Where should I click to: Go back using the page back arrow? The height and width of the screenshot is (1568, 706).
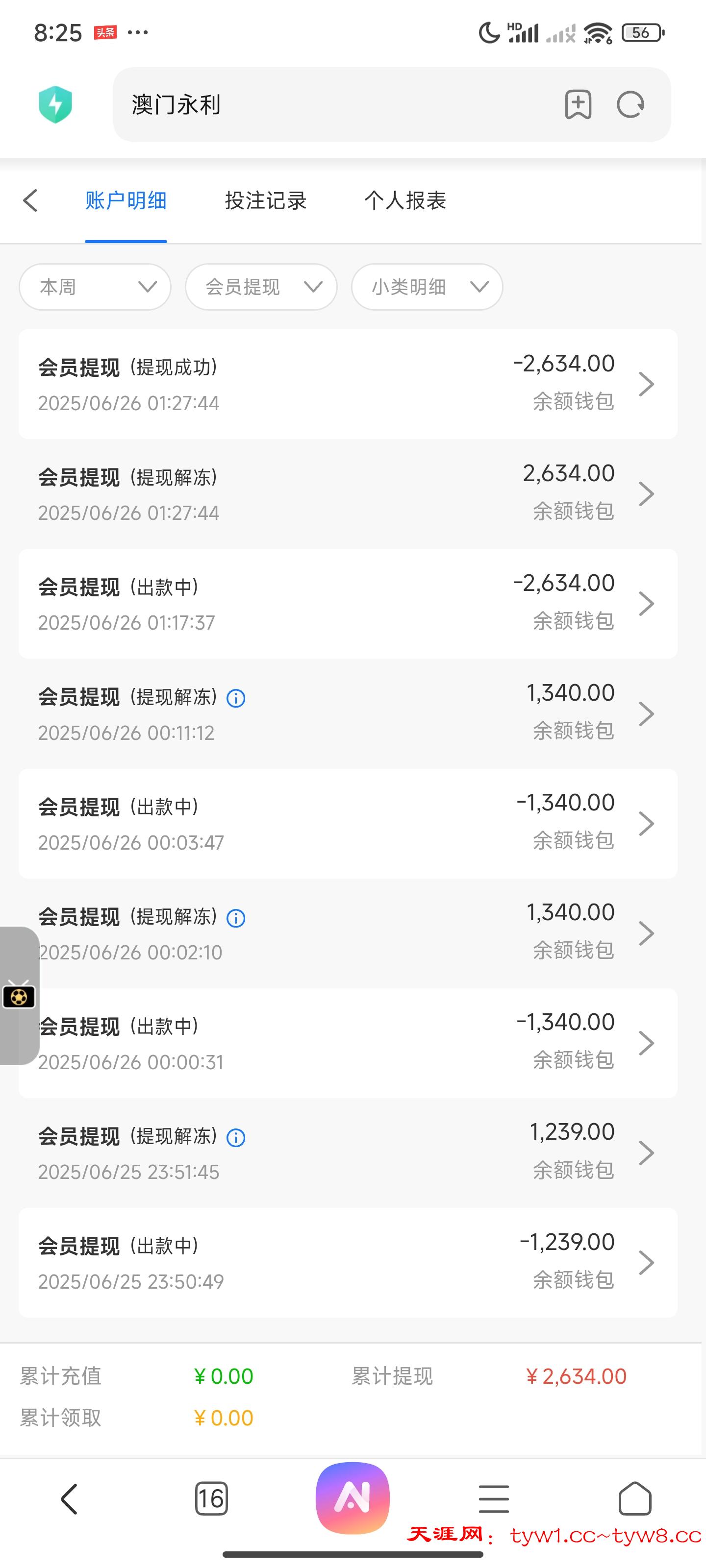30,200
